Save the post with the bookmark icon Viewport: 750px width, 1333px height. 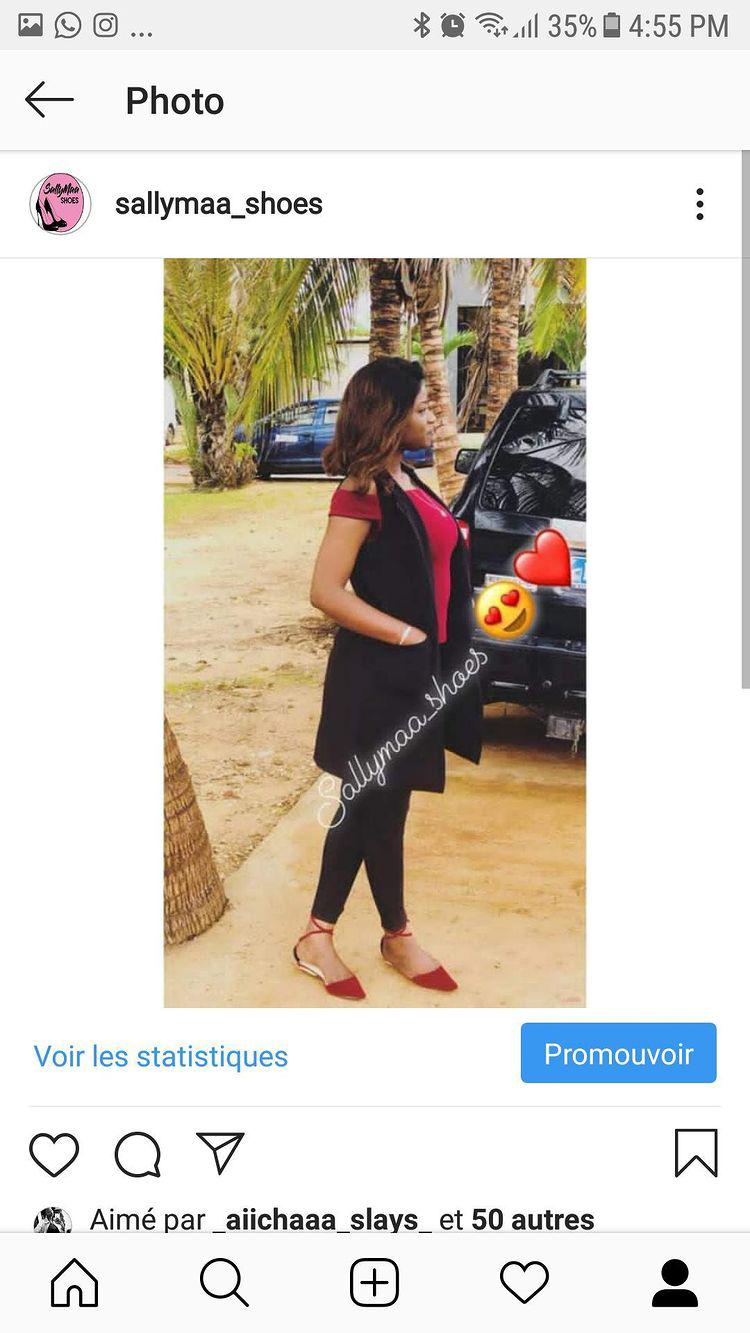click(x=696, y=1153)
